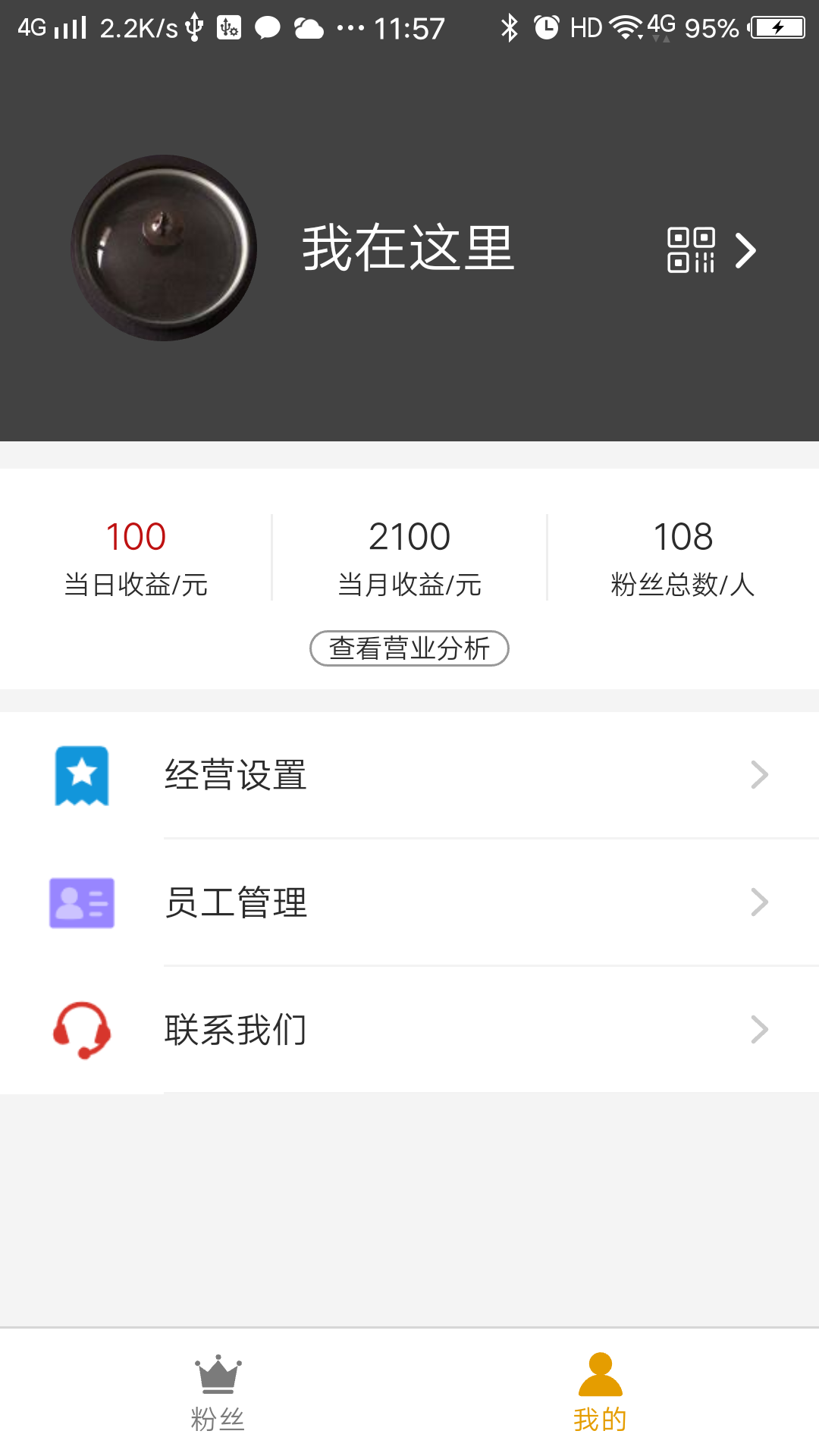Open profile details via the arrow

tap(746, 250)
